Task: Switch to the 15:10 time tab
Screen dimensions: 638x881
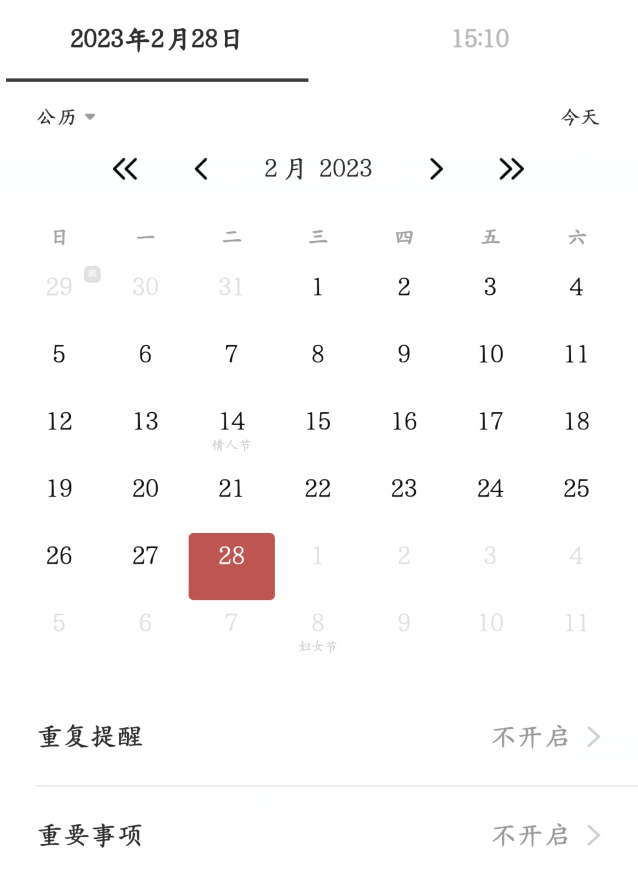Action: click(x=480, y=39)
